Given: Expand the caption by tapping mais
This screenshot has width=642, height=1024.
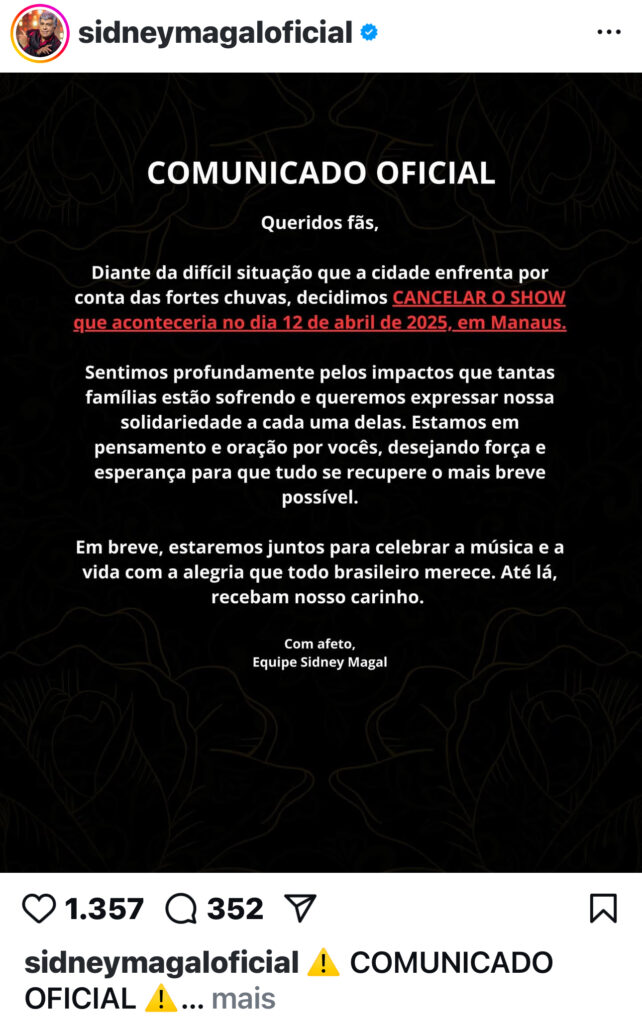Looking at the screenshot, I should point(243,997).
